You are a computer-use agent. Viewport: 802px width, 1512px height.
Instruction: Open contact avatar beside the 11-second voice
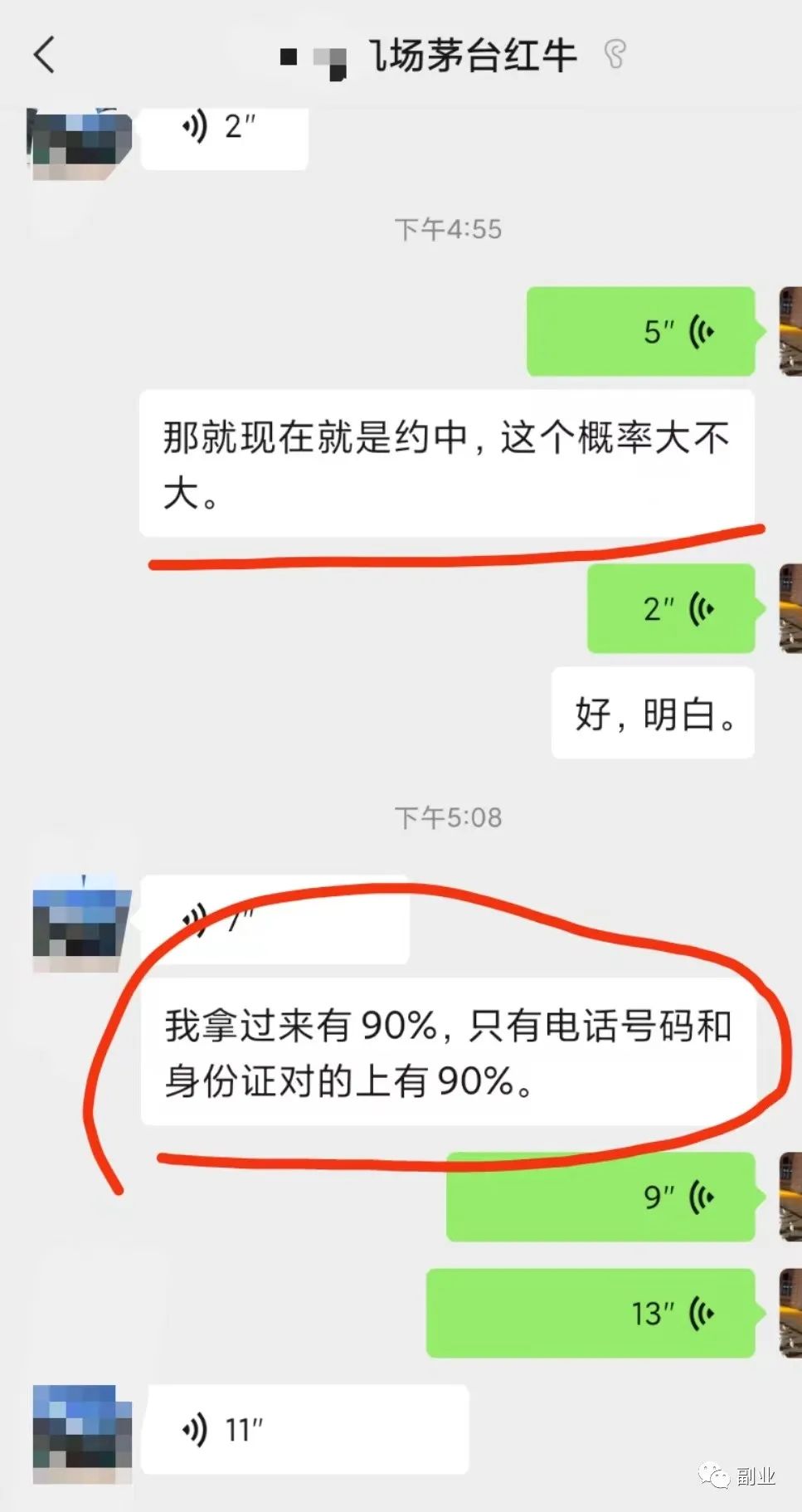(x=82, y=1434)
